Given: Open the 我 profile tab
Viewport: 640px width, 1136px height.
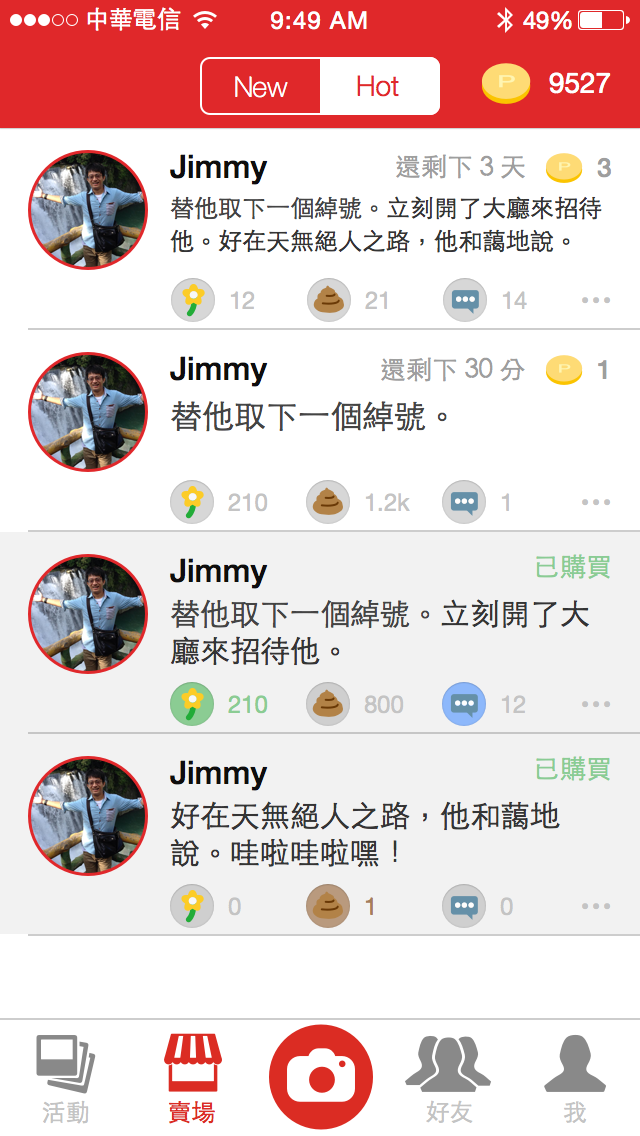Looking at the screenshot, I should (574, 1079).
